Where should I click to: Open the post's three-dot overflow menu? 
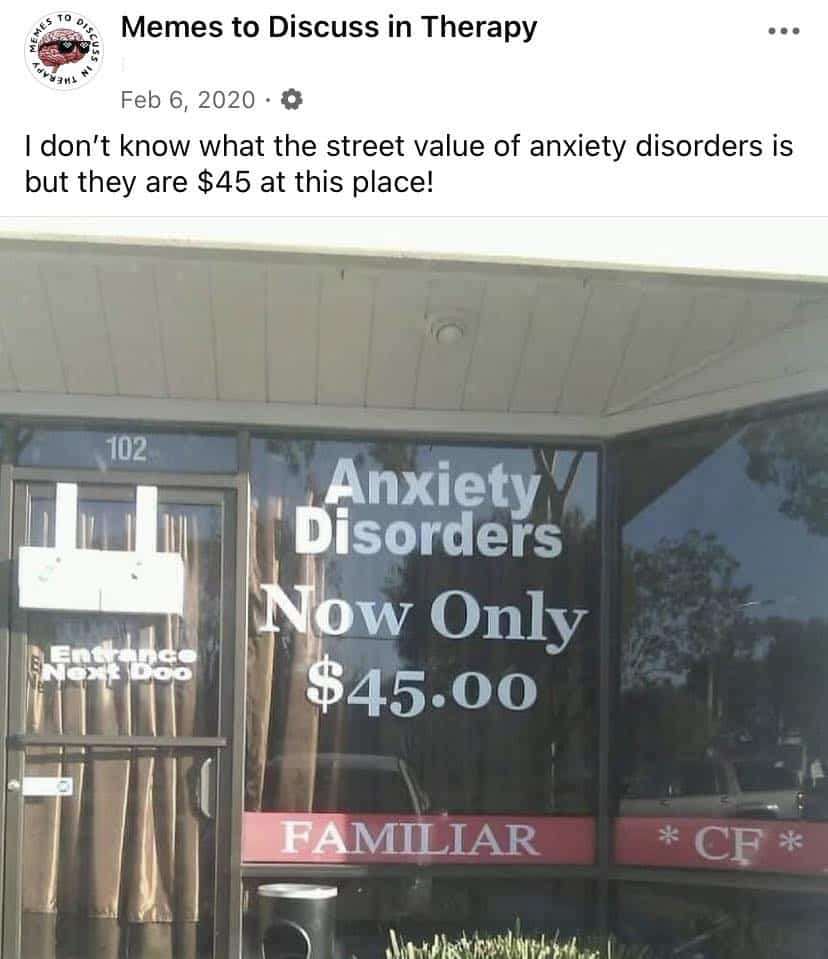(x=784, y=31)
